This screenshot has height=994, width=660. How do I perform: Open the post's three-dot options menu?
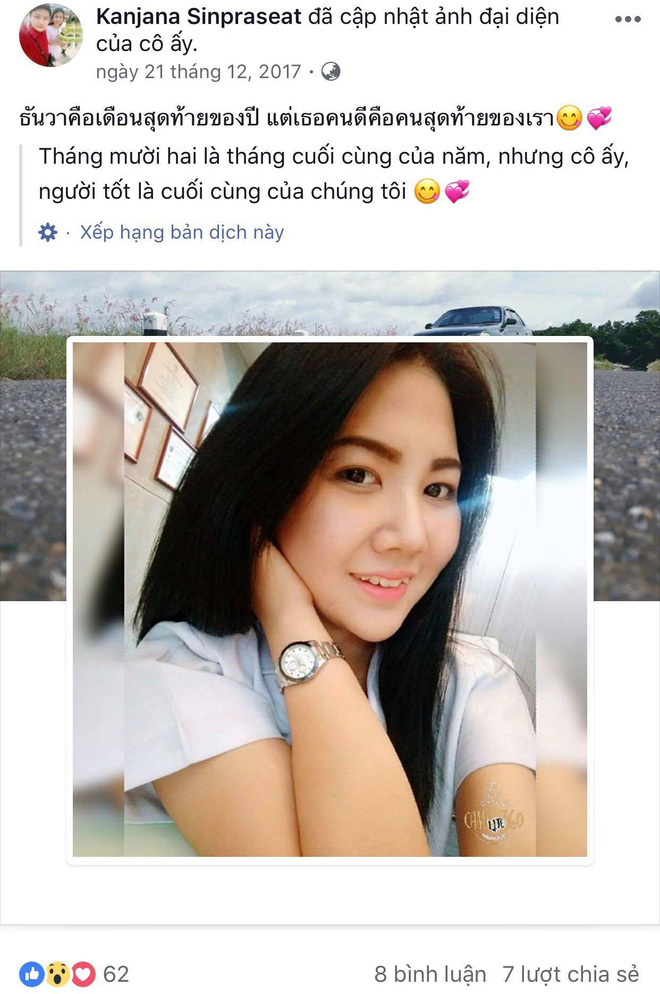click(628, 19)
